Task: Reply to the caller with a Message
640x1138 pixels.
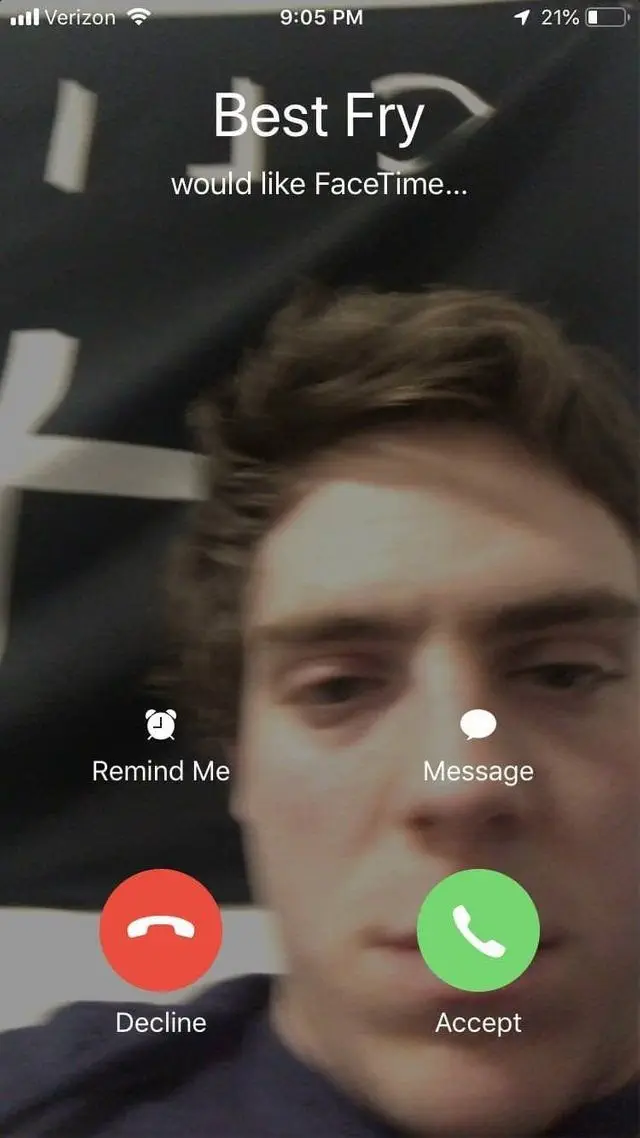Action: tap(478, 724)
